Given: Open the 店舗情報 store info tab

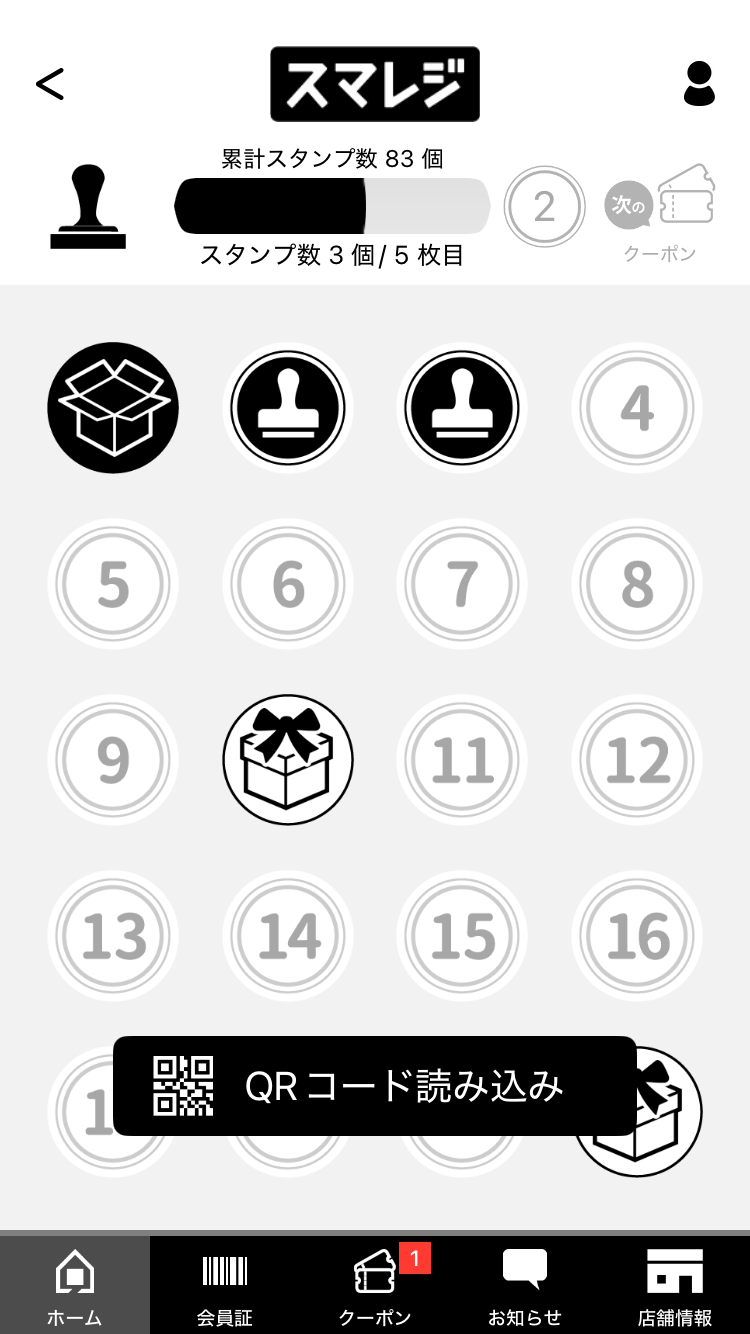Looking at the screenshot, I should click(x=674, y=1284).
